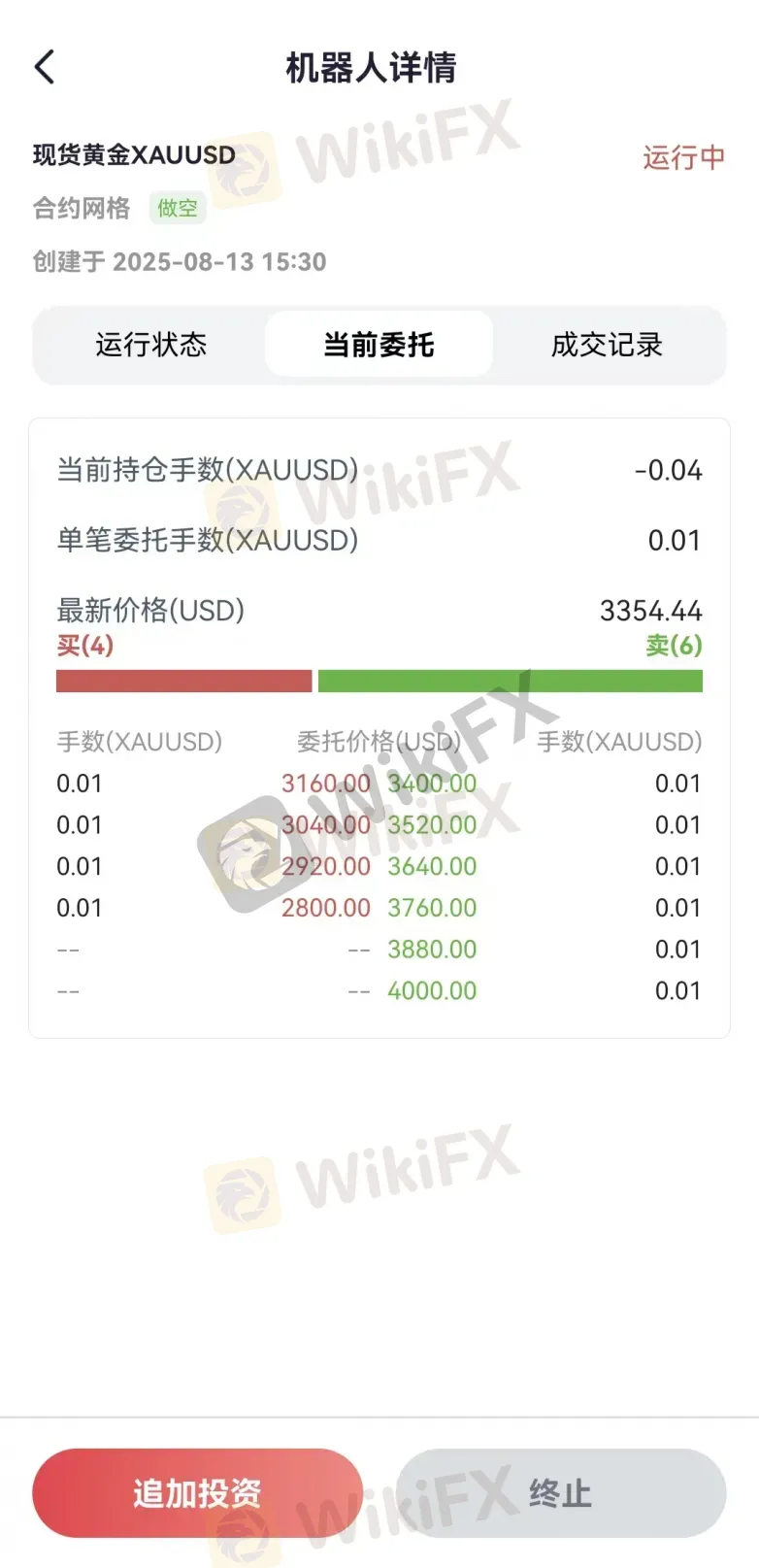
Task: Switch to the 运行状态 tab
Action: pos(150,344)
